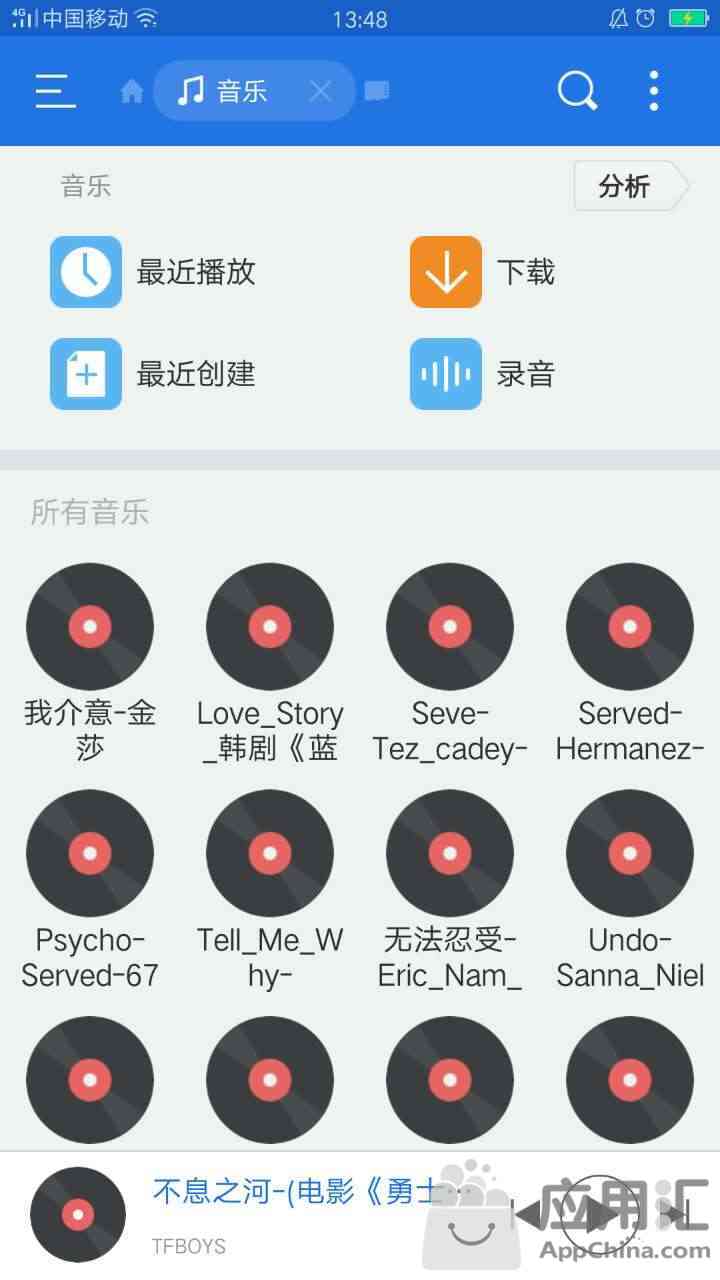Close the 音乐 tab
The width and height of the screenshot is (720, 1280).
320,92
